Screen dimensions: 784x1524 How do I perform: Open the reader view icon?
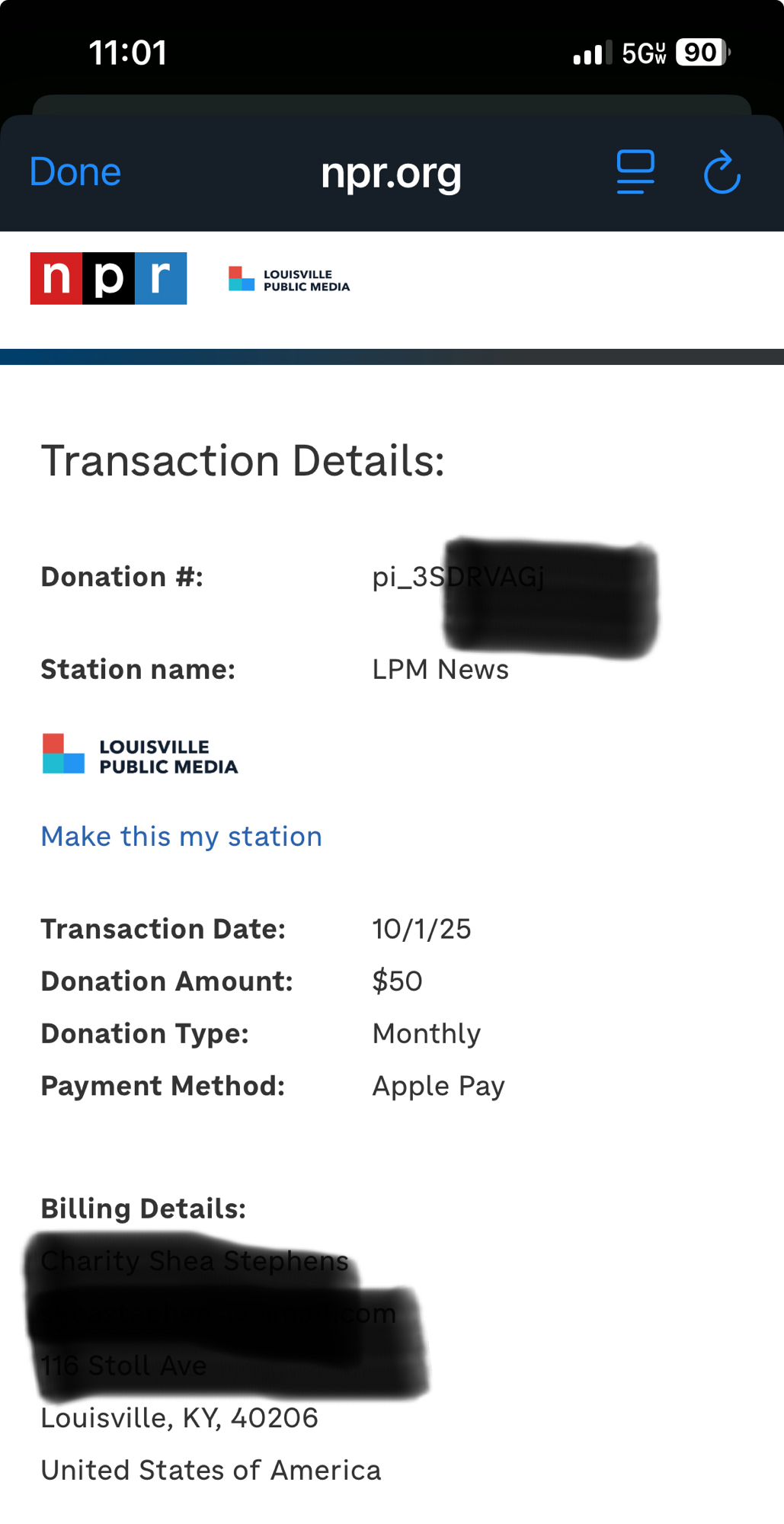coord(635,172)
